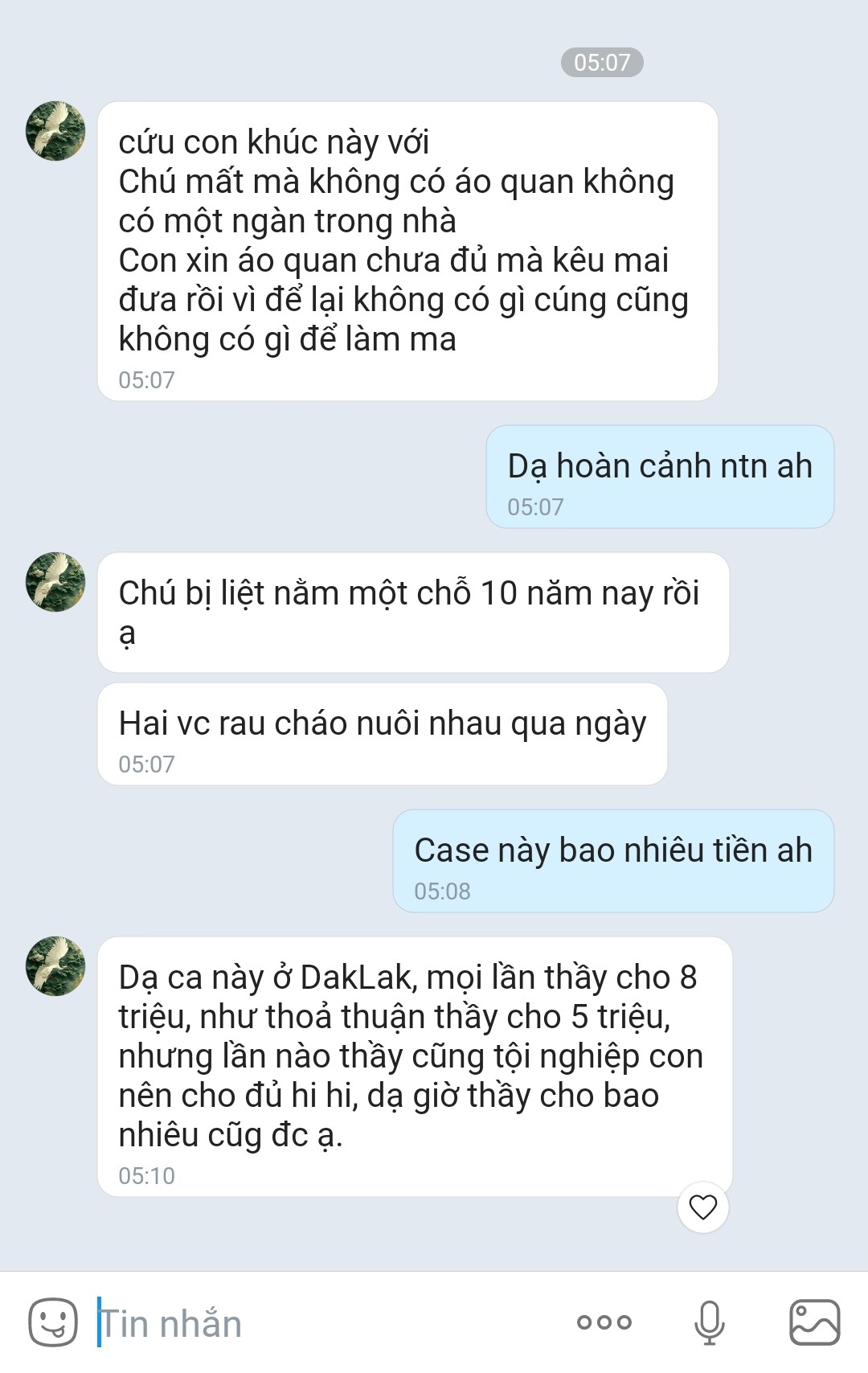Screen dimensions: 868x1373
Task: Open the sticker and emoji picker
Action: [53, 1322]
